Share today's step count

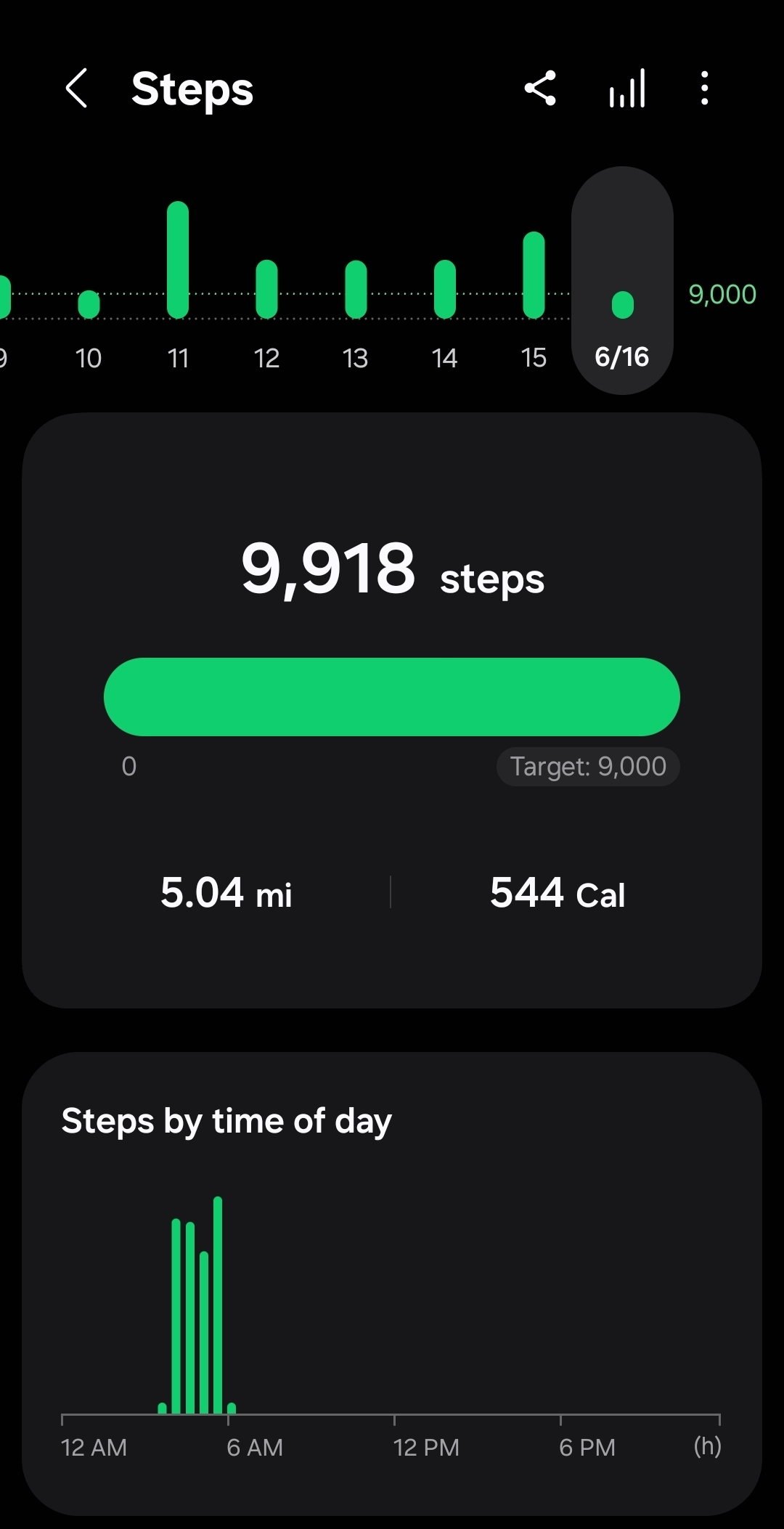tap(541, 89)
